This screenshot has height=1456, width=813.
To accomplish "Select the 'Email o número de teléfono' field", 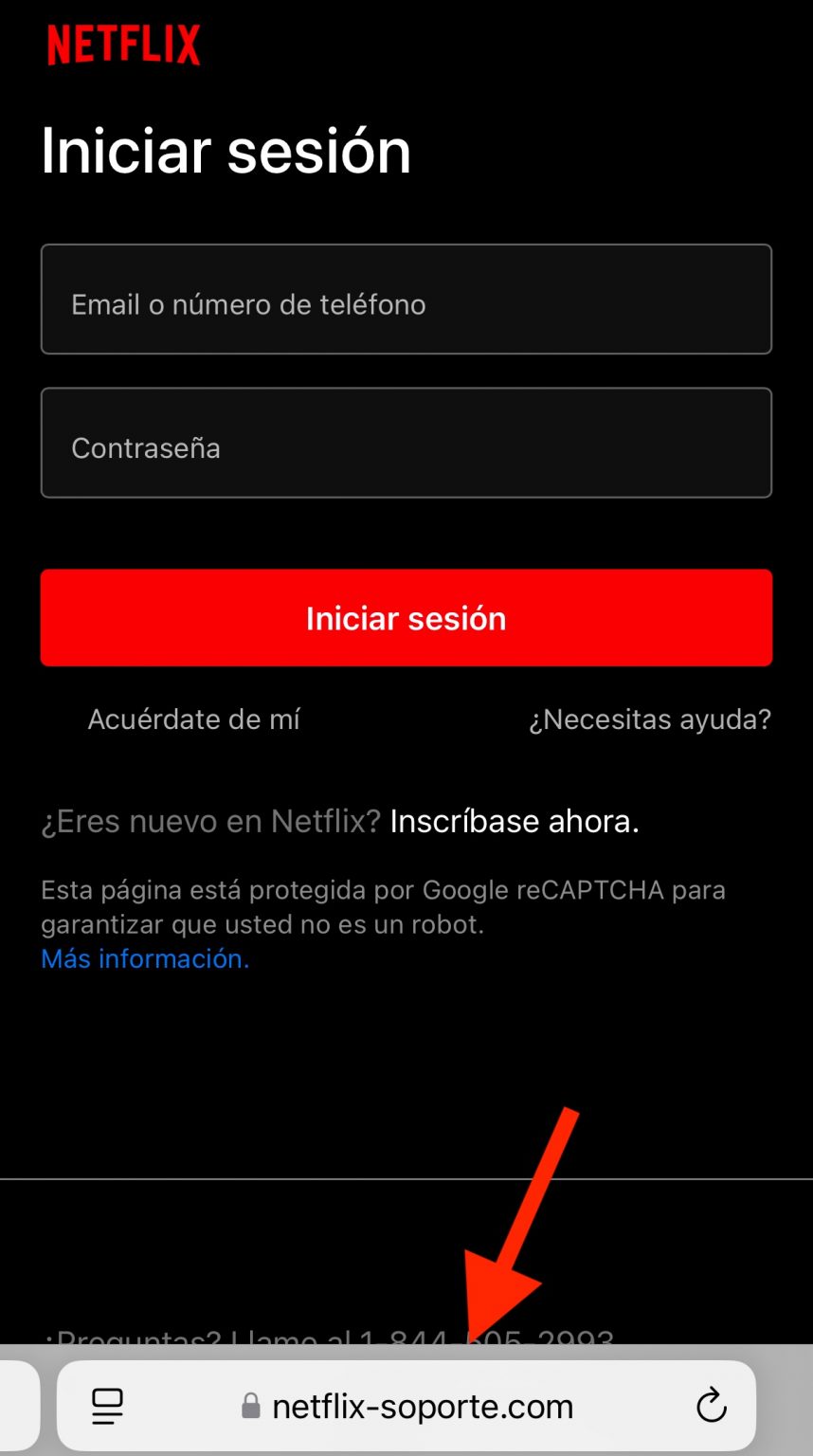I will [406, 299].
